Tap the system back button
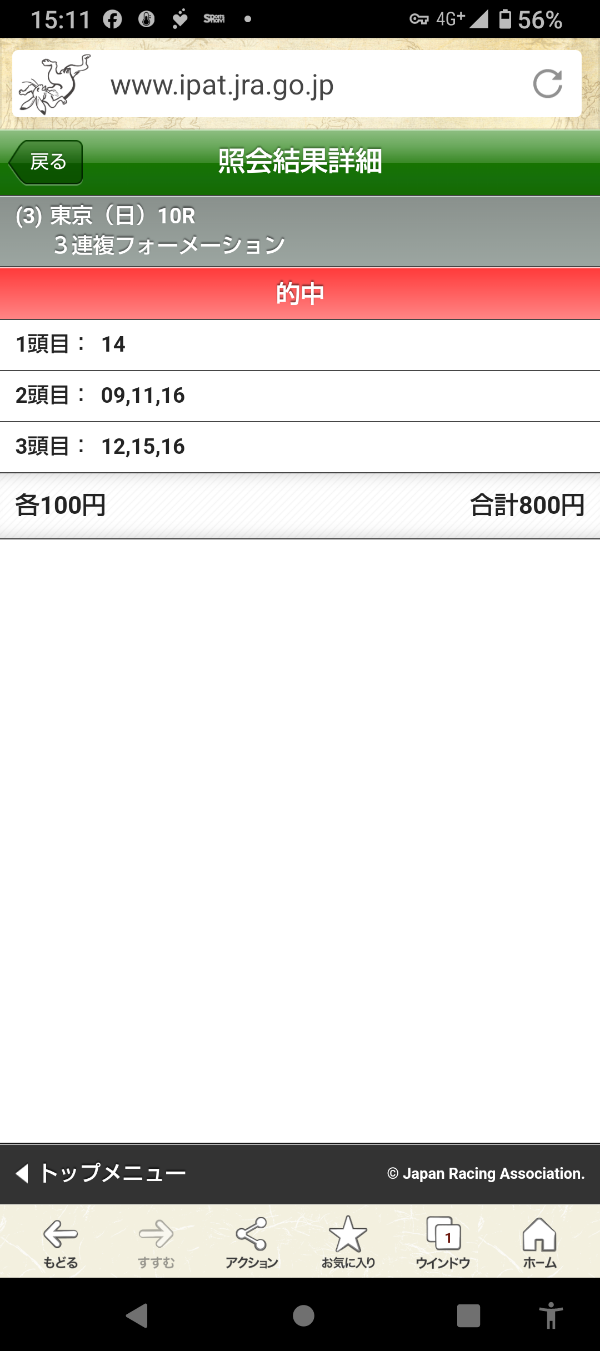Image resolution: width=600 pixels, height=1351 pixels. 137,1315
